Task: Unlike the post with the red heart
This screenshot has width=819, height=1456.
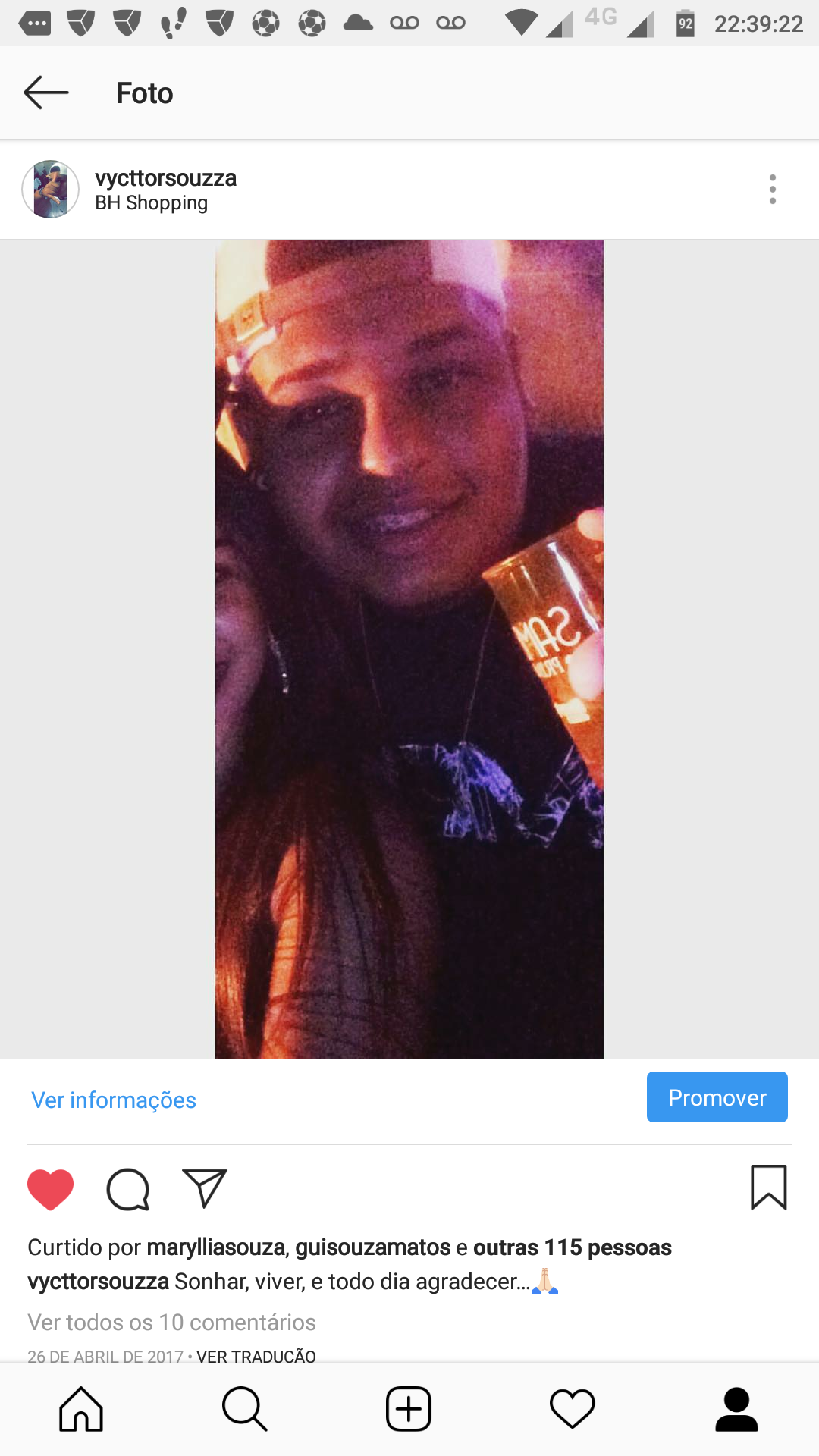Action: pos(51,1188)
